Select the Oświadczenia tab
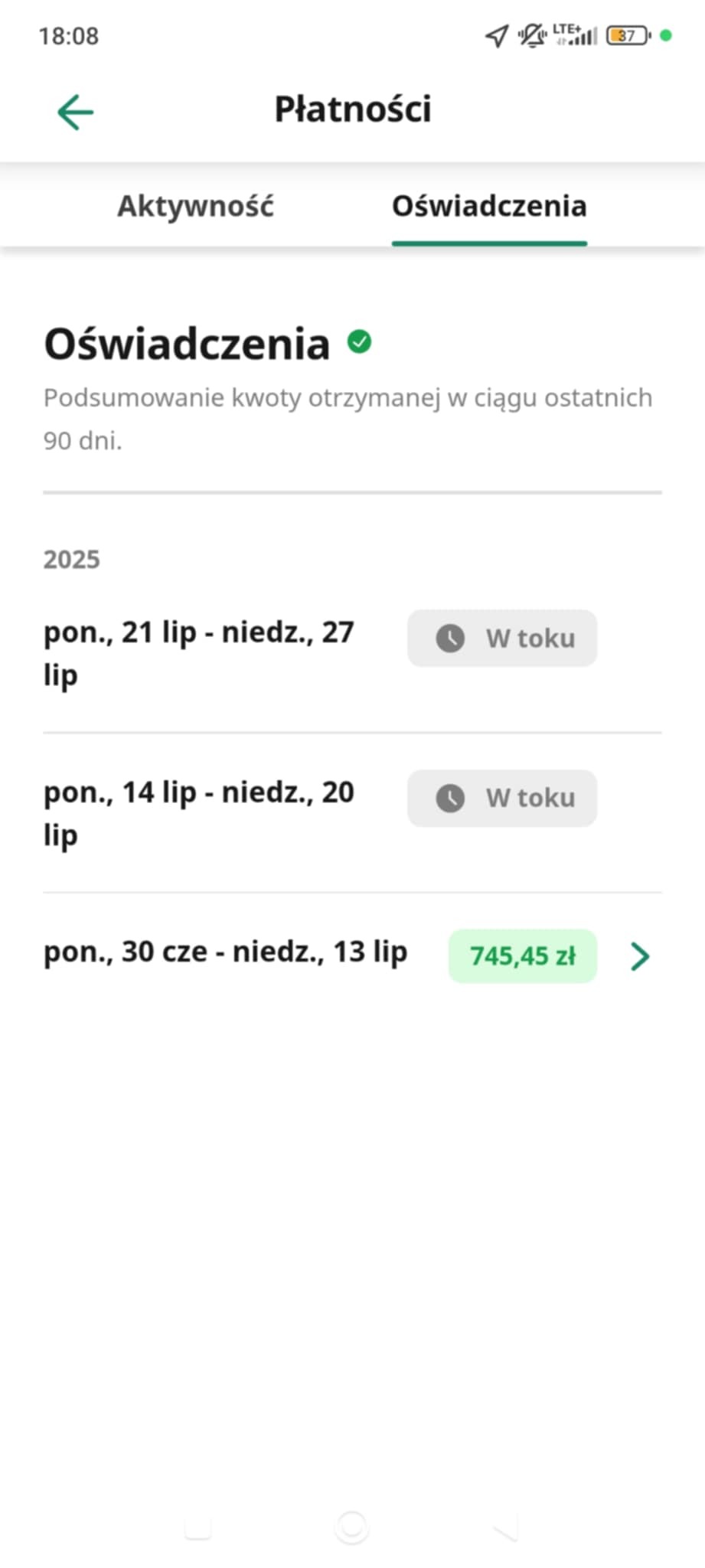This screenshot has height=1568, width=705. (x=489, y=206)
